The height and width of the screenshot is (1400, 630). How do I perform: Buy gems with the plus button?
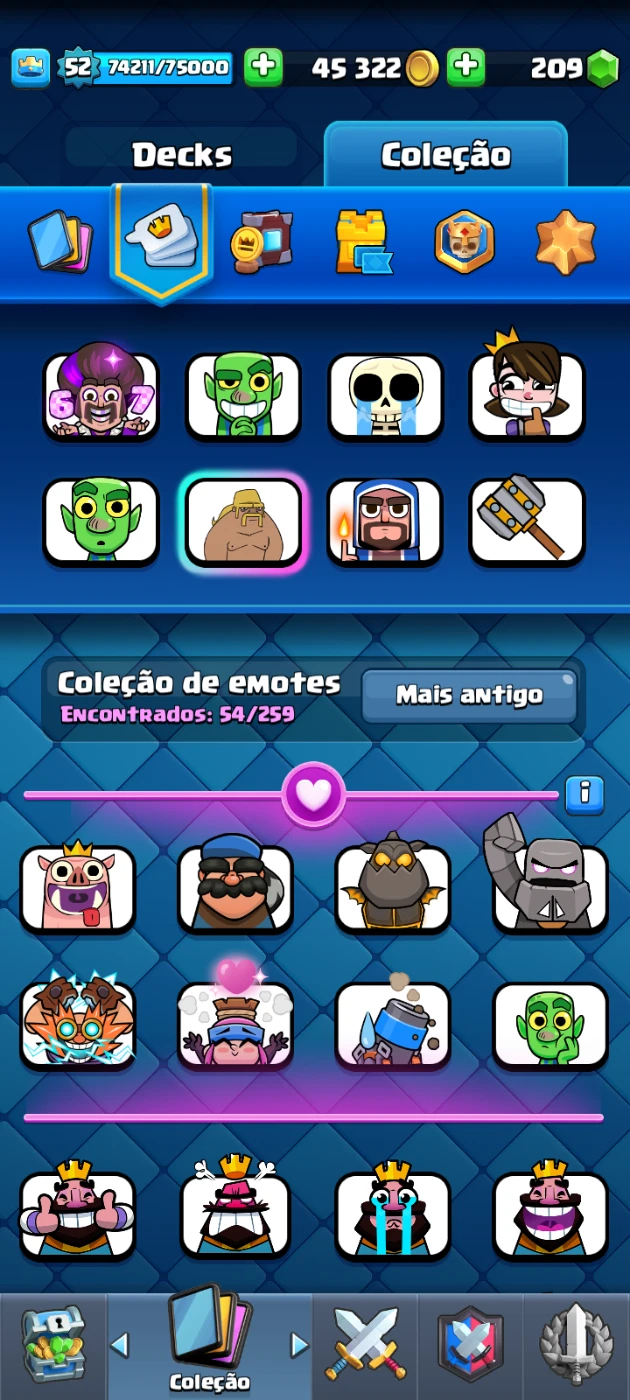pyautogui.click(x=466, y=68)
